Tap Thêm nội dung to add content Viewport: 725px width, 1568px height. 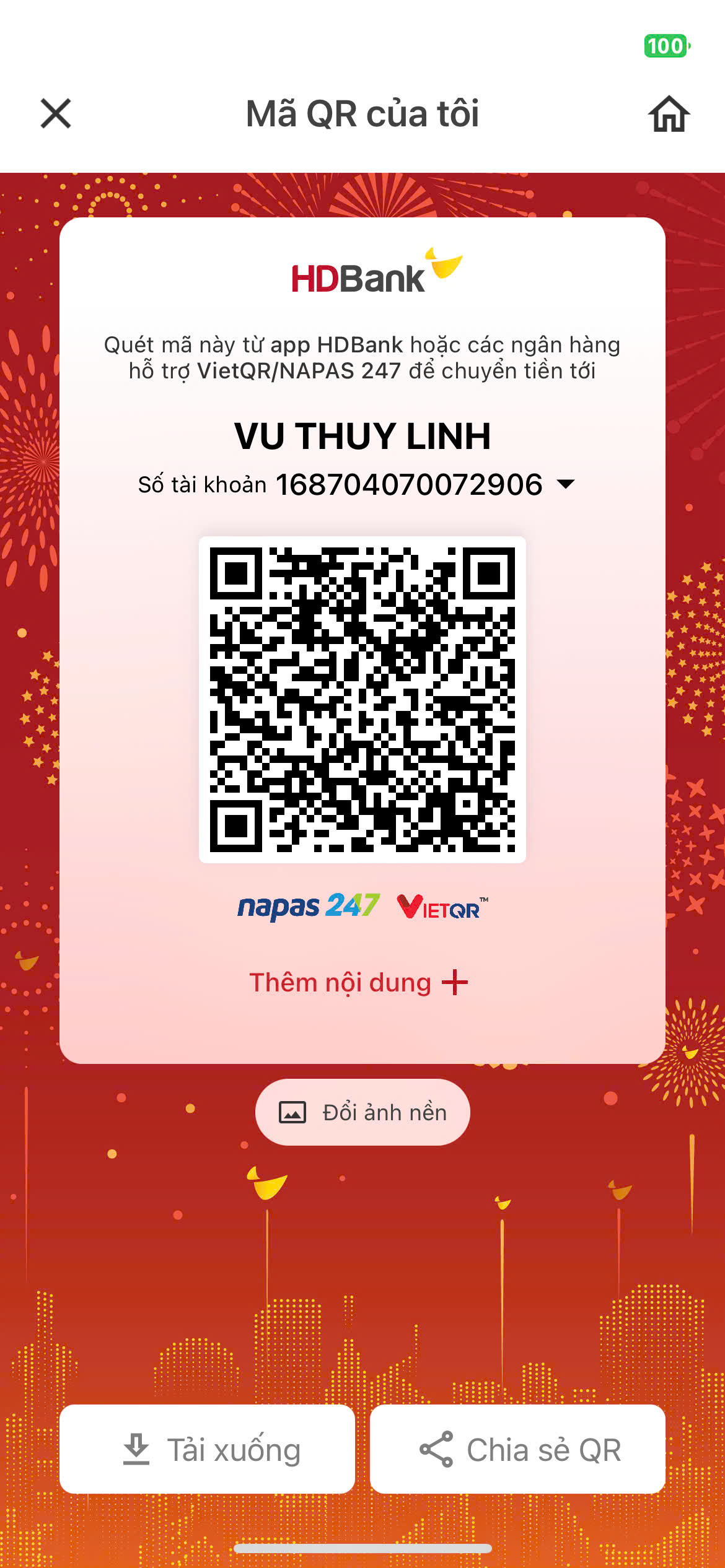point(359,983)
